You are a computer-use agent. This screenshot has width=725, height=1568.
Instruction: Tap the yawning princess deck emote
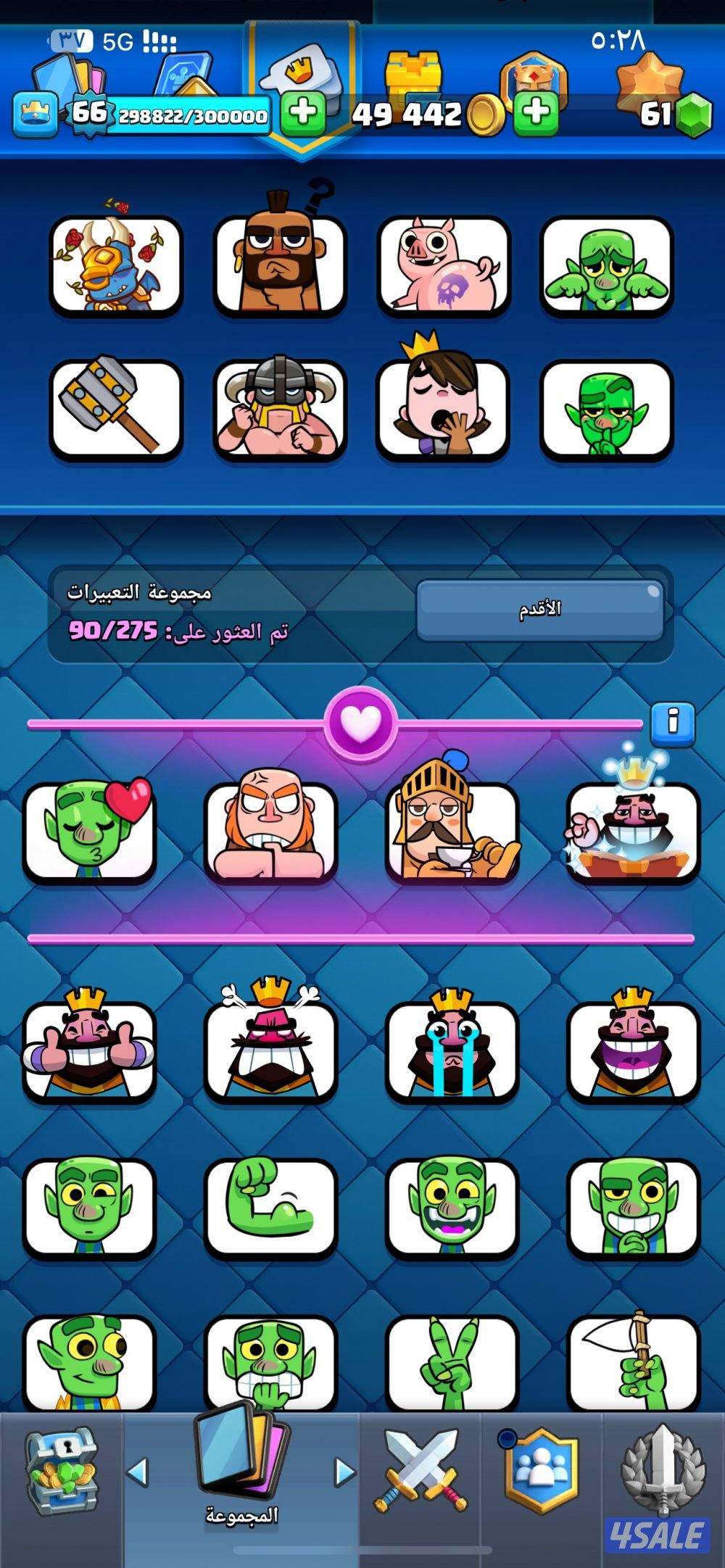[442, 407]
